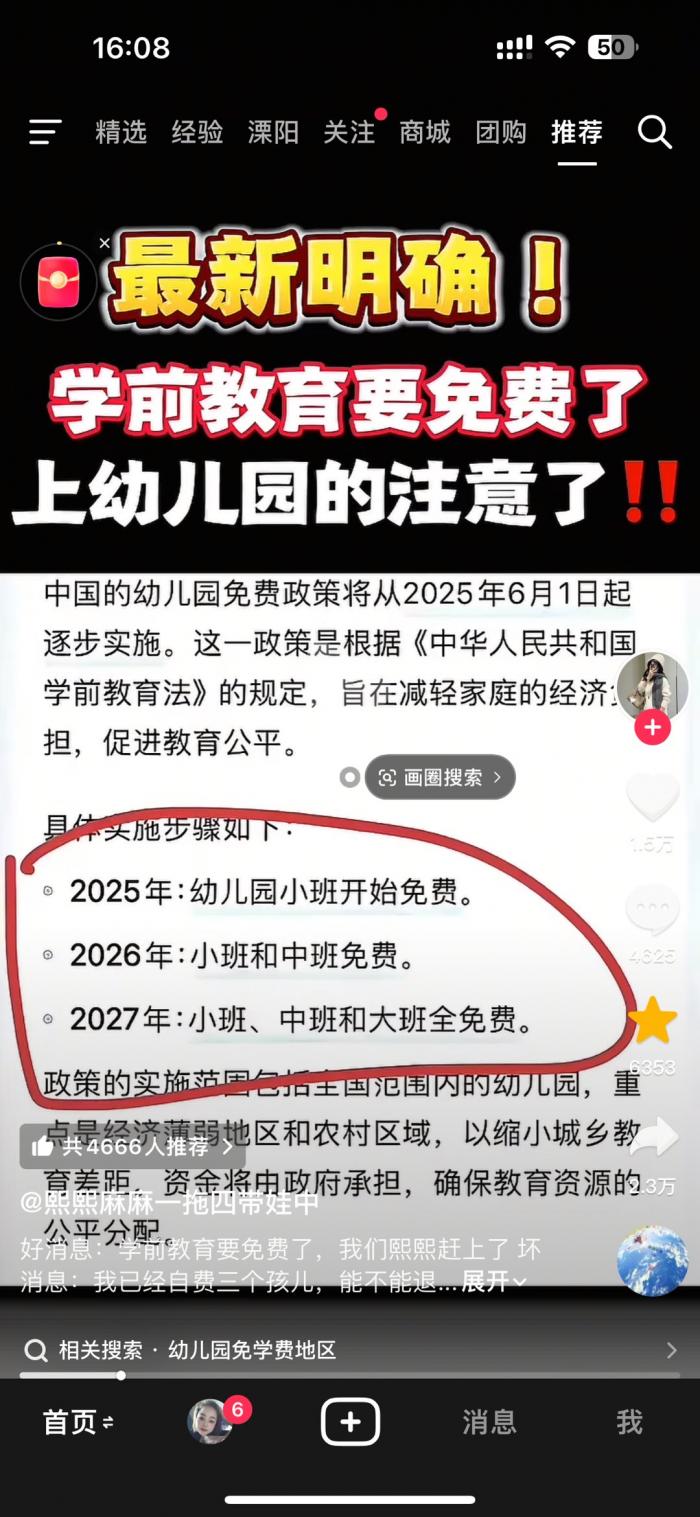The image size is (700, 1517).
Task: Expand the caption with 展开
Action: point(493,1282)
